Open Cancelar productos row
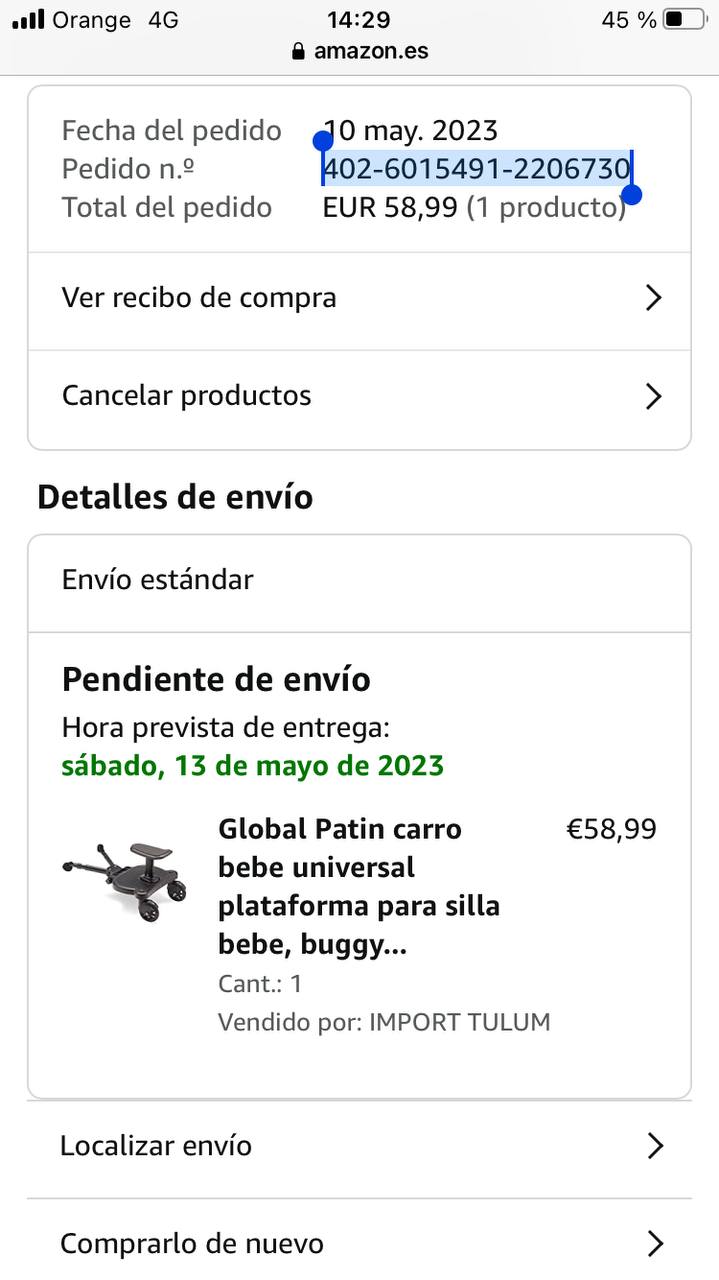Image resolution: width=719 pixels, height=1280 pixels. (x=358, y=396)
